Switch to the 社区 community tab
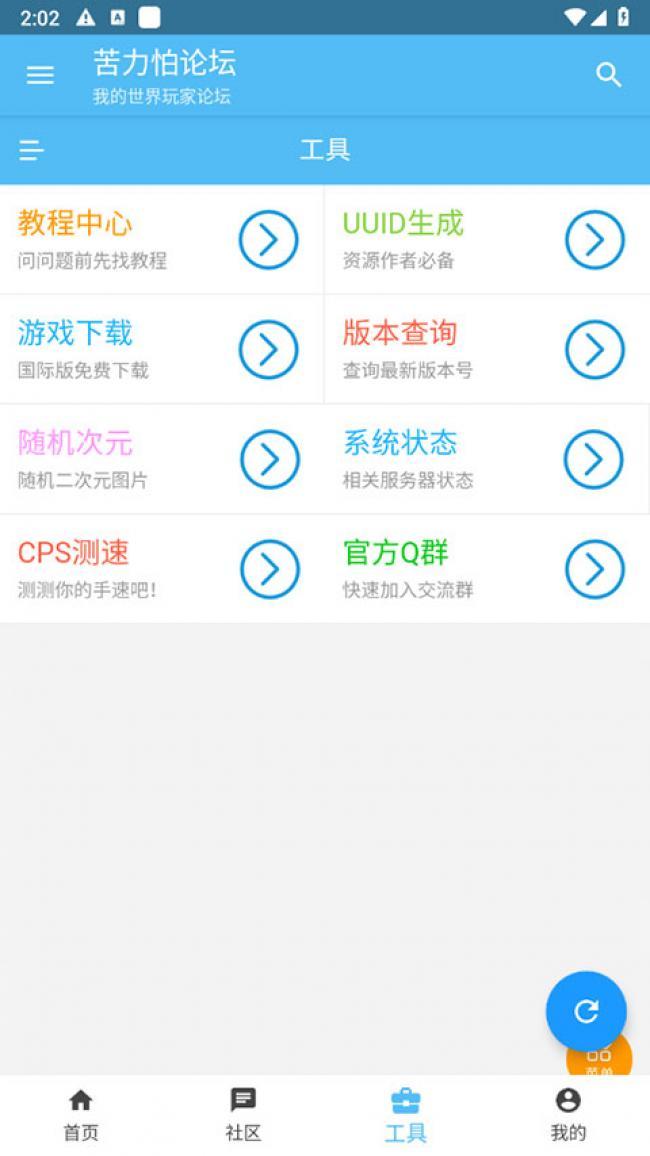Image resolution: width=650 pixels, height=1156 pixels. click(x=243, y=1115)
